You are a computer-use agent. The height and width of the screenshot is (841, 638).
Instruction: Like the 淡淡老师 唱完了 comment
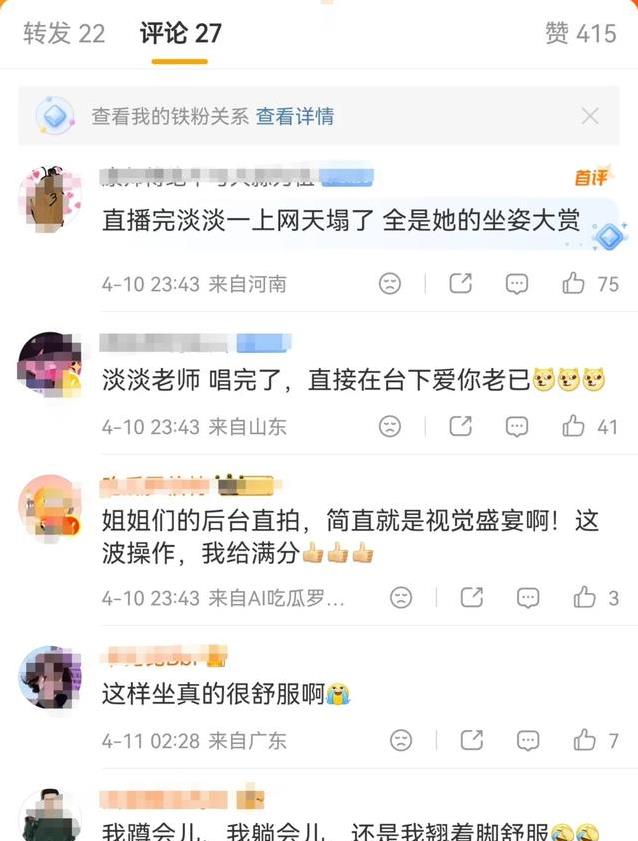click(574, 426)
